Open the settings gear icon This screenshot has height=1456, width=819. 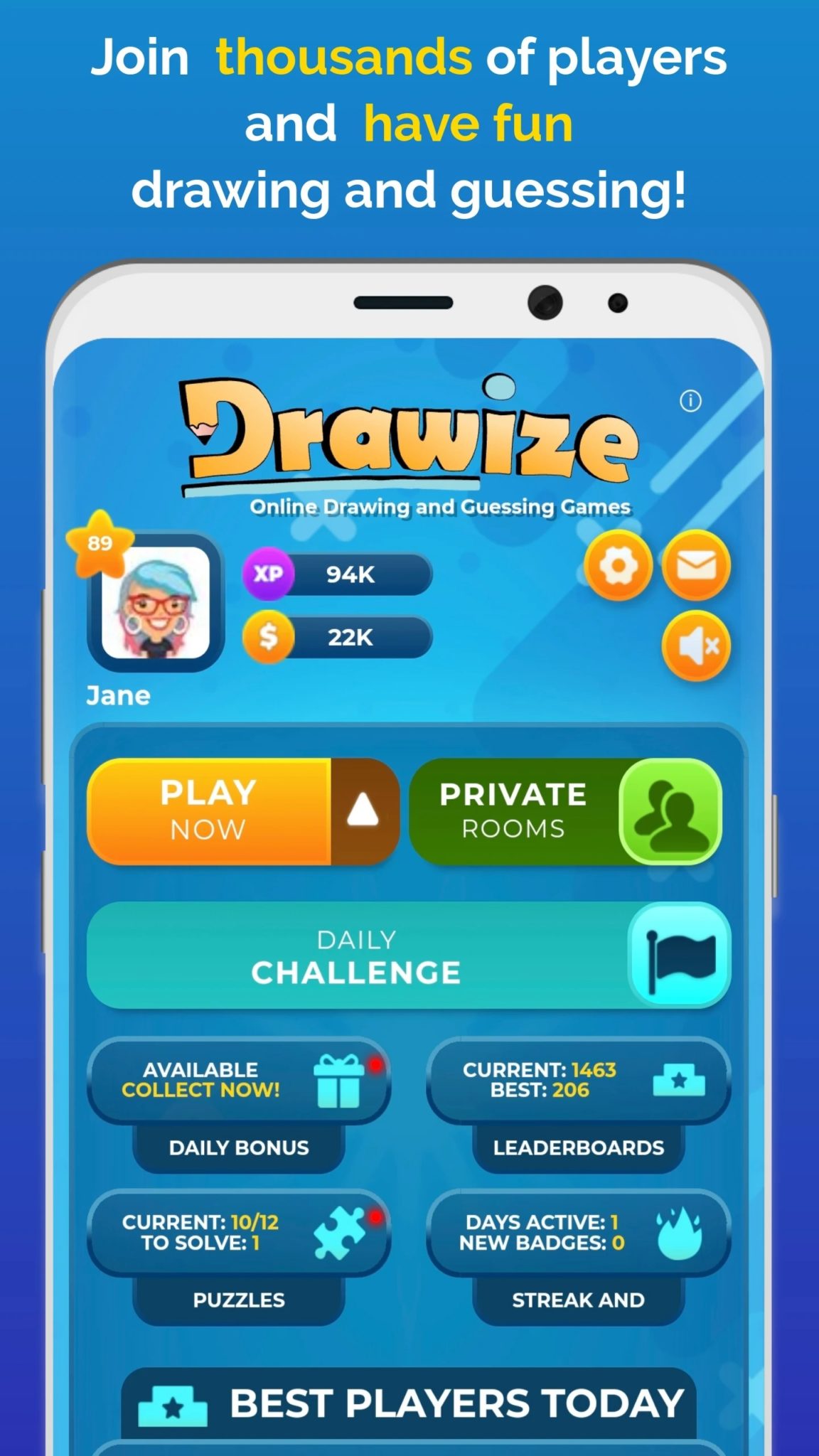(617, 564)
